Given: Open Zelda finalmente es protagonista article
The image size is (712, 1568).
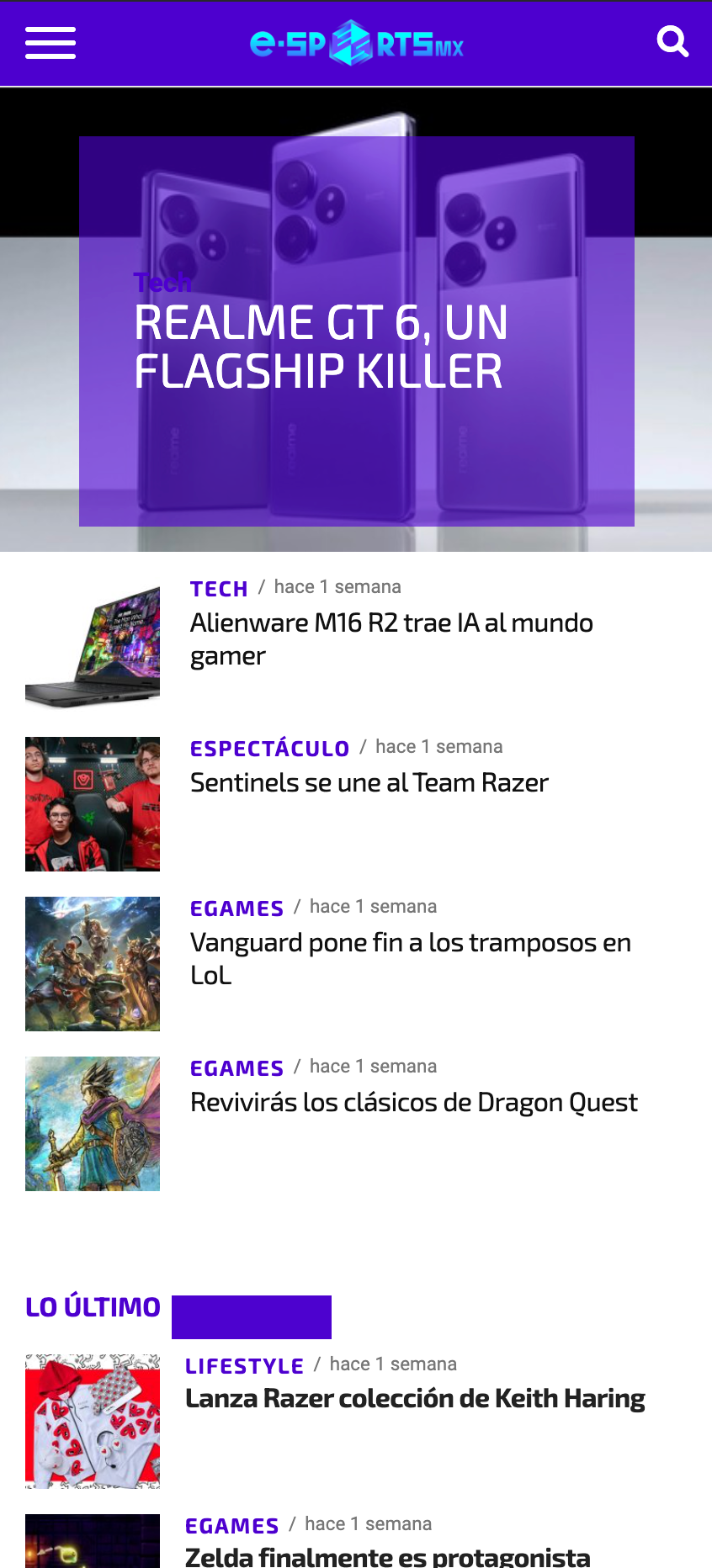Looking at the screenshot, I should click(x=387, y=1556).
